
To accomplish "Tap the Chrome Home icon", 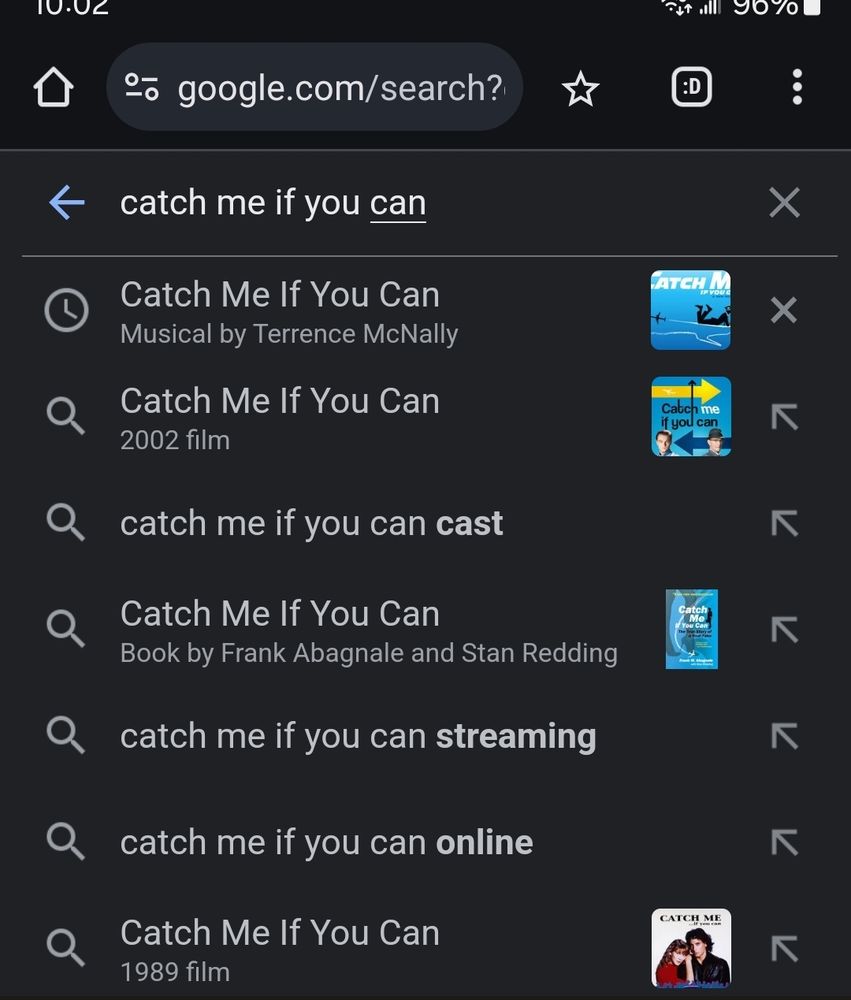I will click(53, 87).
